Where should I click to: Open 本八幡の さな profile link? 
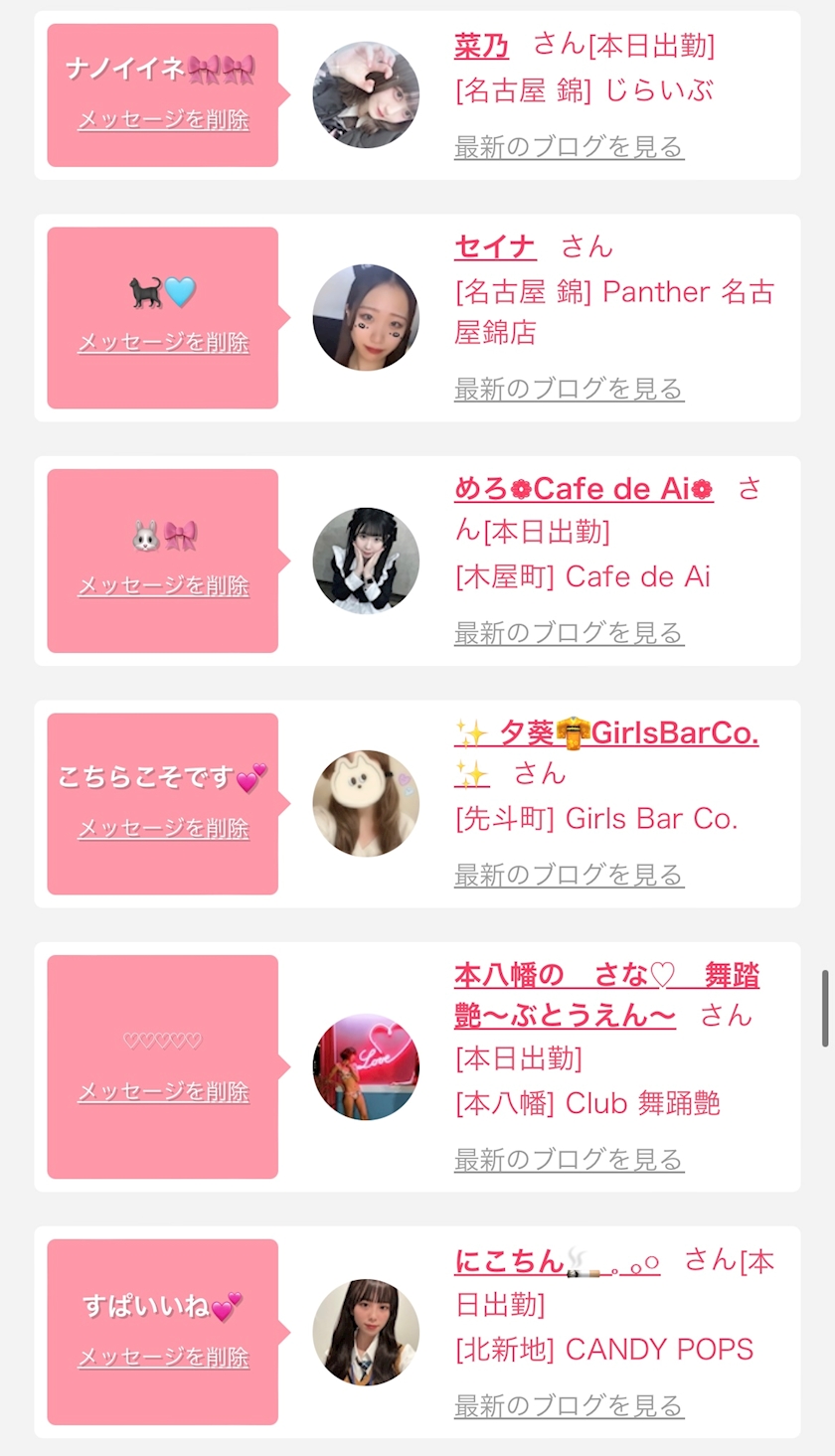coord(606,976)
